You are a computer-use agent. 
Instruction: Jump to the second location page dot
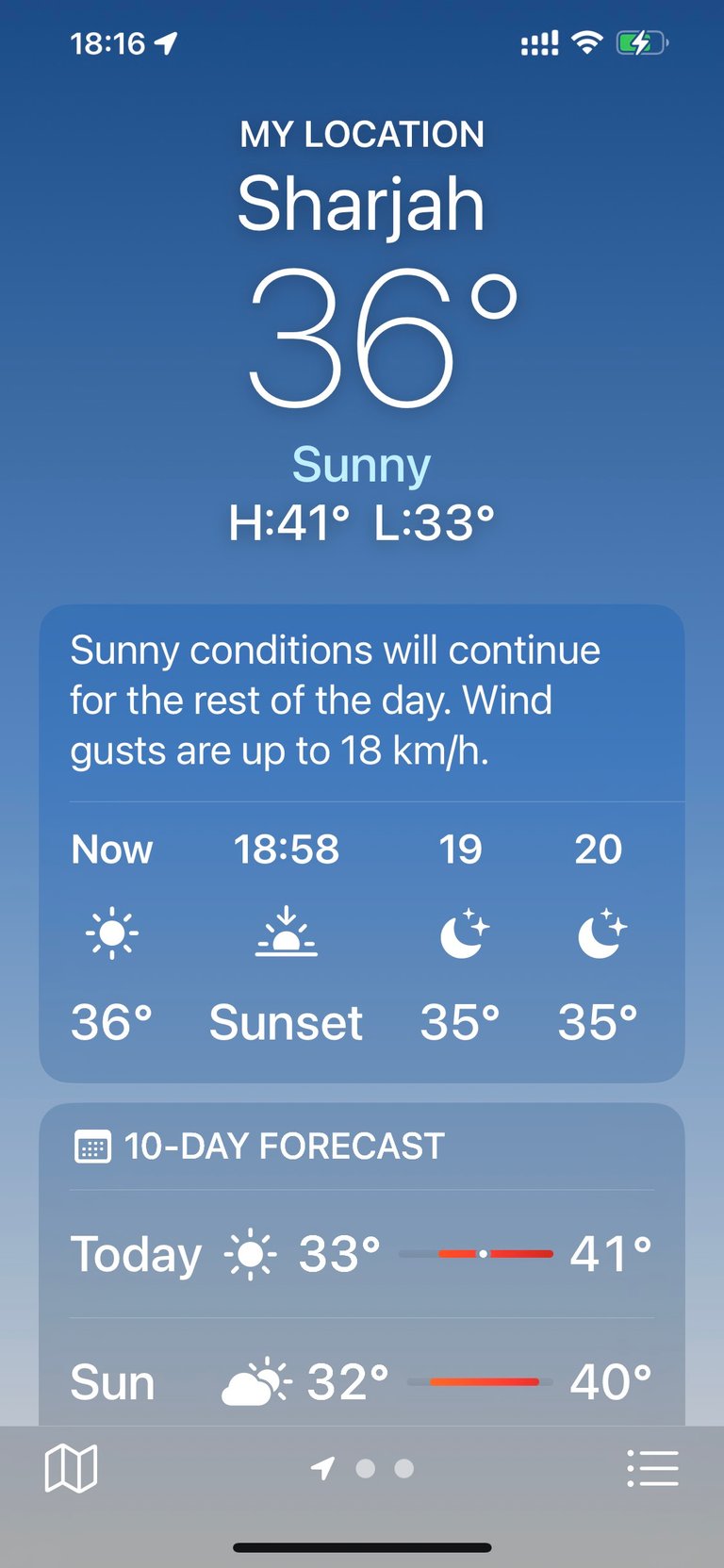tap(366, 1468)
